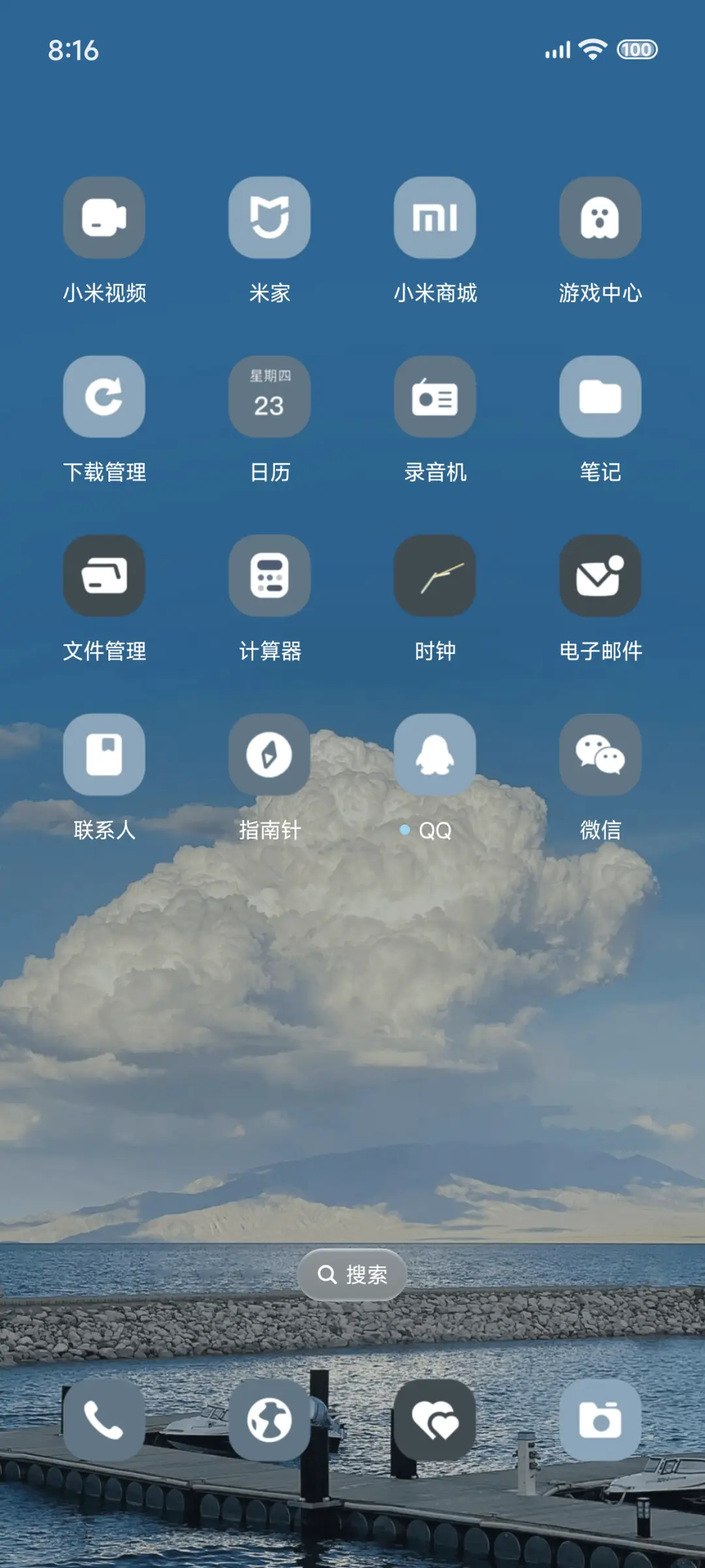Open the 日历 calendar showing date 23
705x1568 pixels.
[x=270, y=397]
